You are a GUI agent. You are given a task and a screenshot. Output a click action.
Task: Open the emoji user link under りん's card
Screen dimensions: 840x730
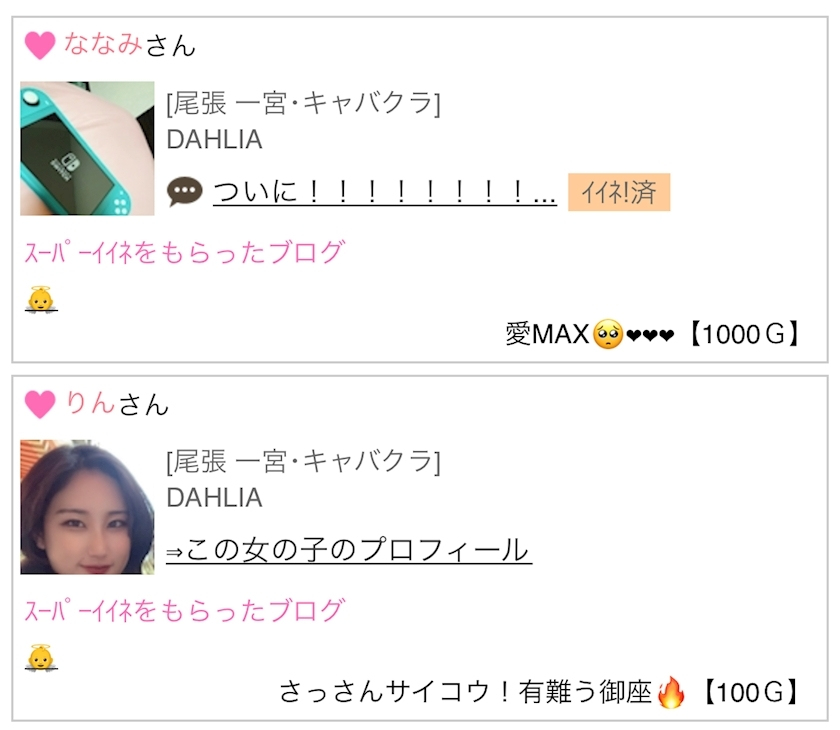[40, 657]
